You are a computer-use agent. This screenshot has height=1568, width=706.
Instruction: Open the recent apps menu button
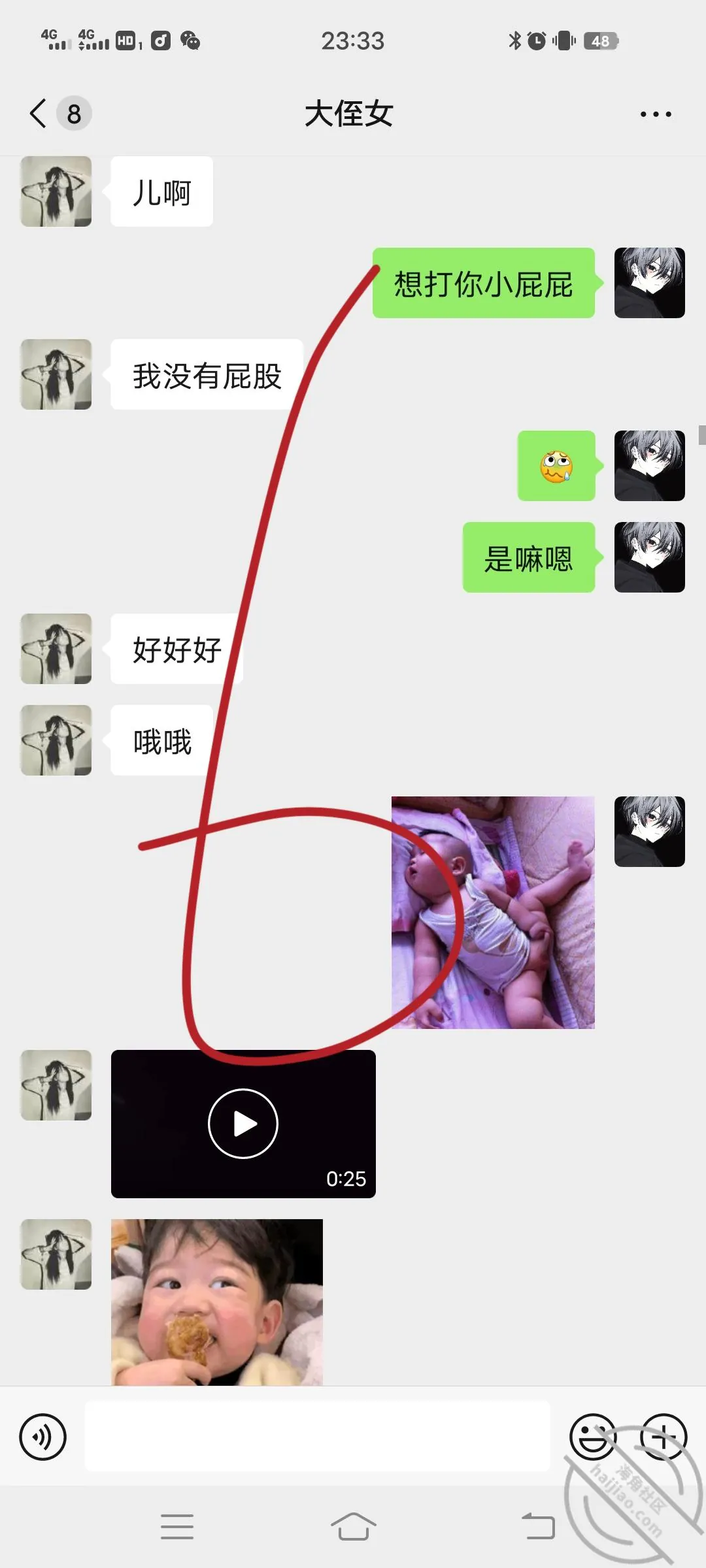click(177, 1527)
